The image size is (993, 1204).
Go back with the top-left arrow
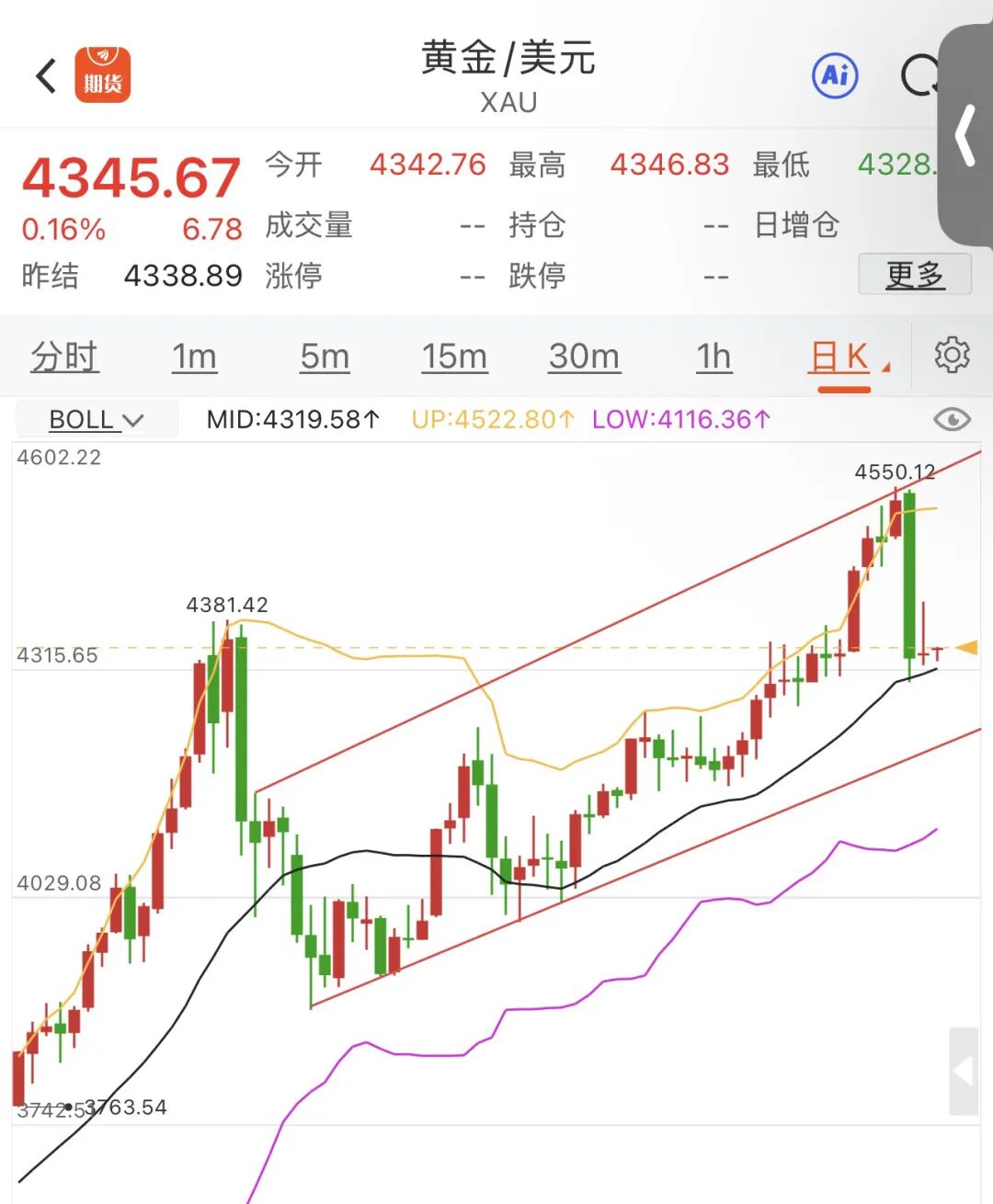click(x=46, y=75)
